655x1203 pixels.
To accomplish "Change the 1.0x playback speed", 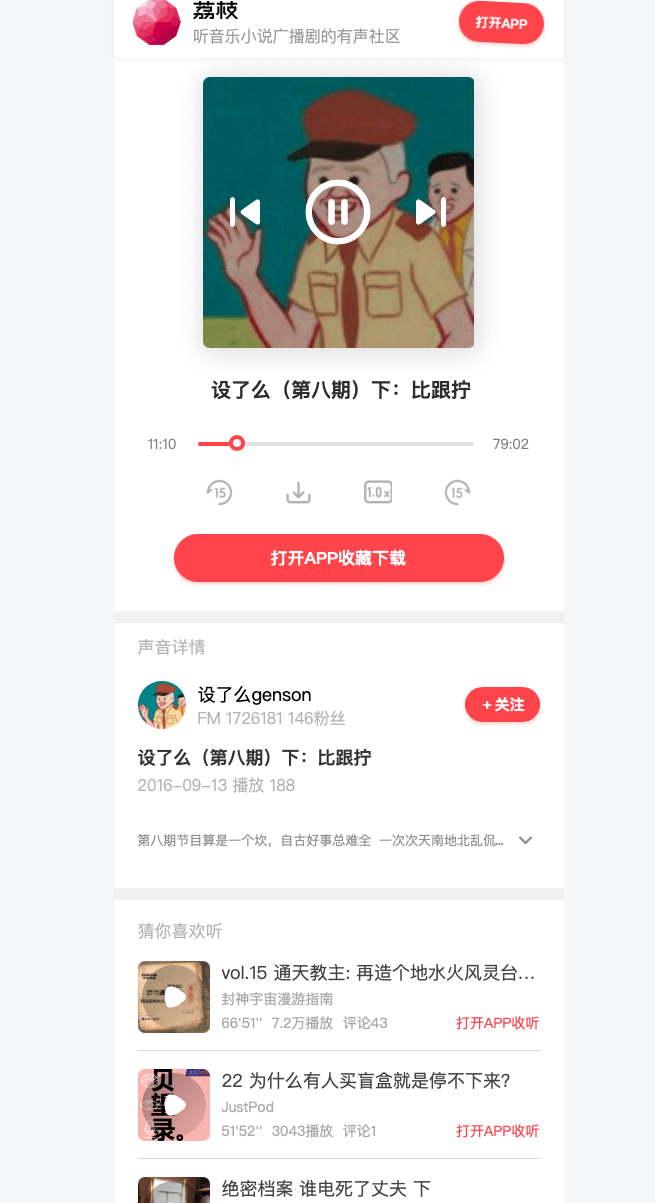I will (x=378, y=492).
